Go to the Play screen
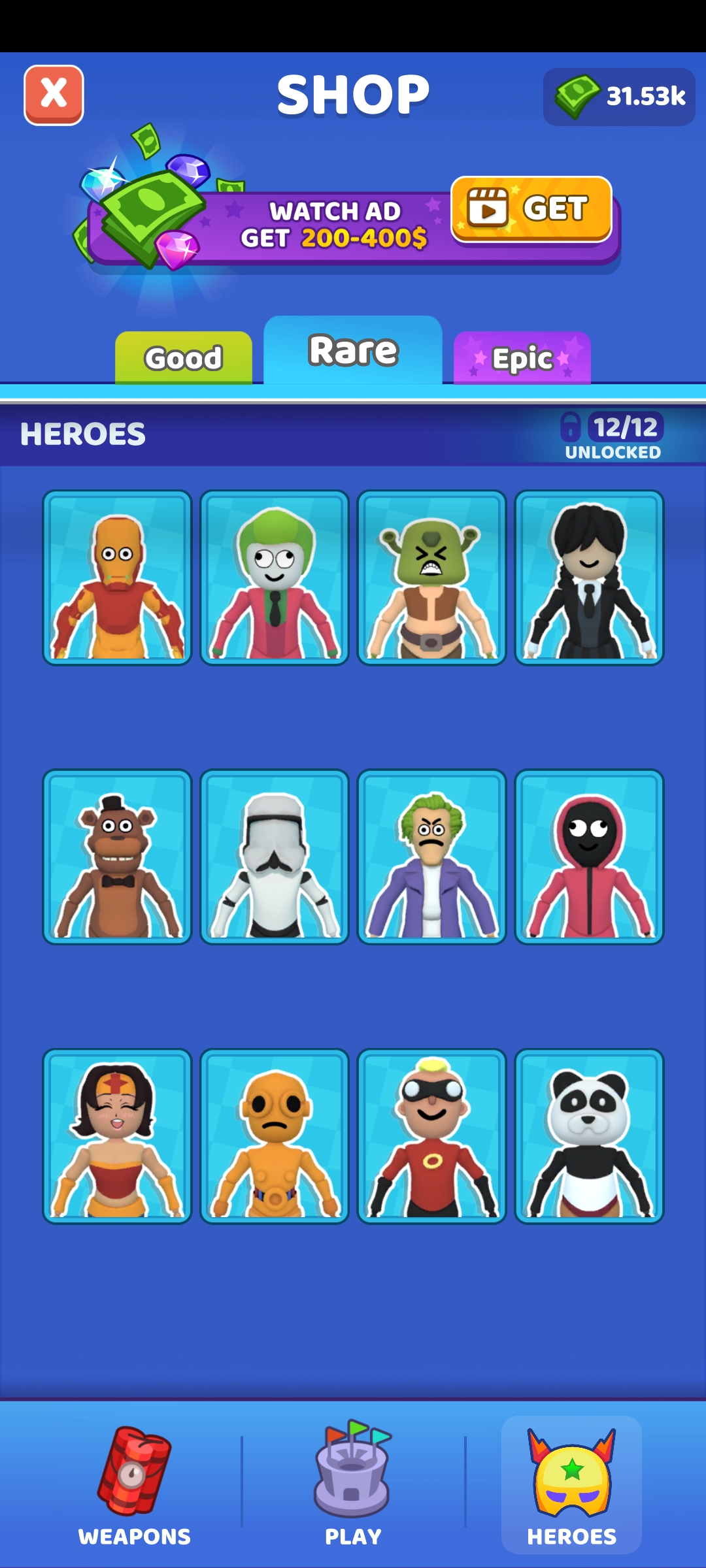706x1568 pixels. tap(353, 1484)
